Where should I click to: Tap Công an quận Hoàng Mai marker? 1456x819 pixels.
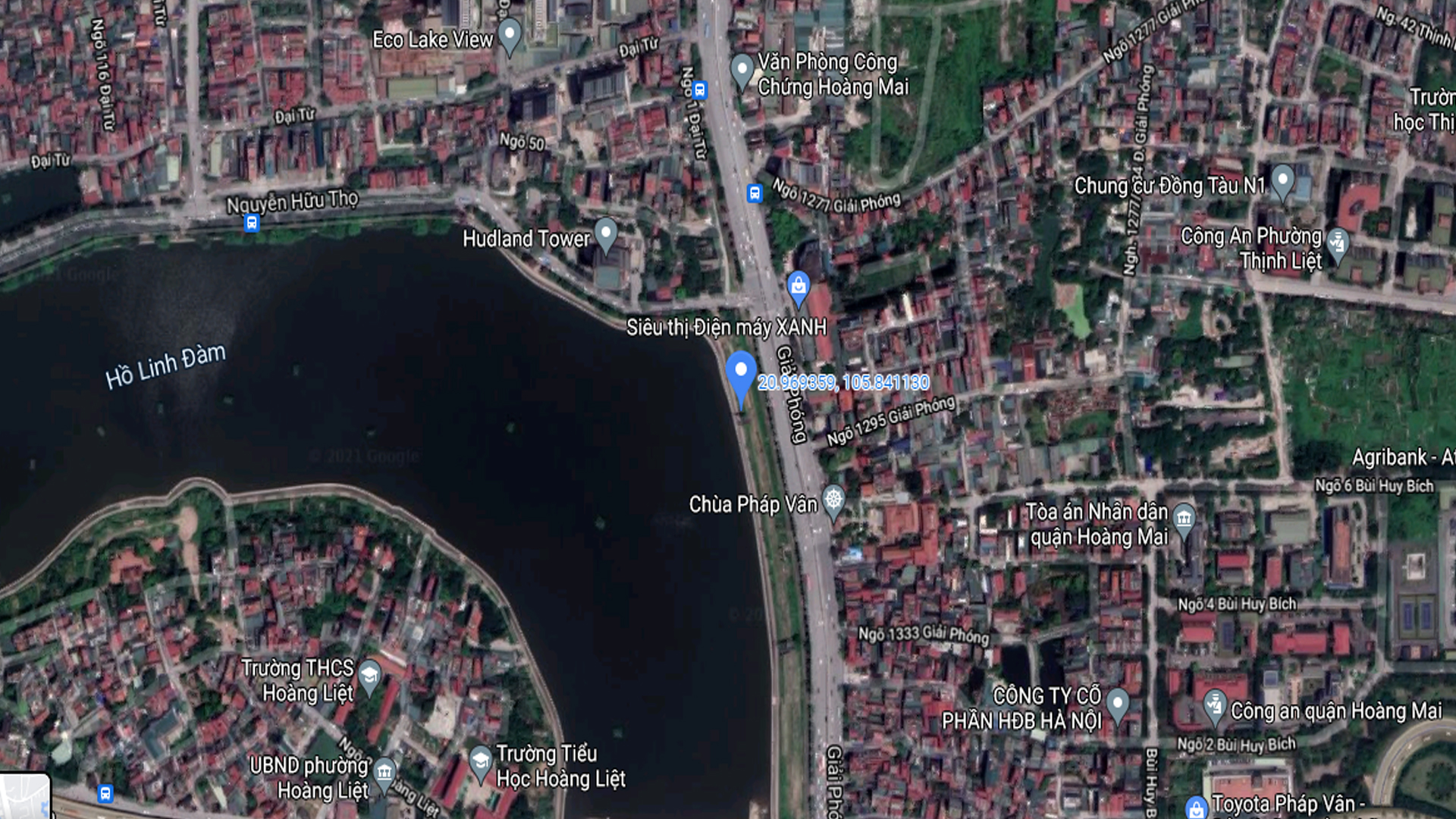tap(1214, 705)
